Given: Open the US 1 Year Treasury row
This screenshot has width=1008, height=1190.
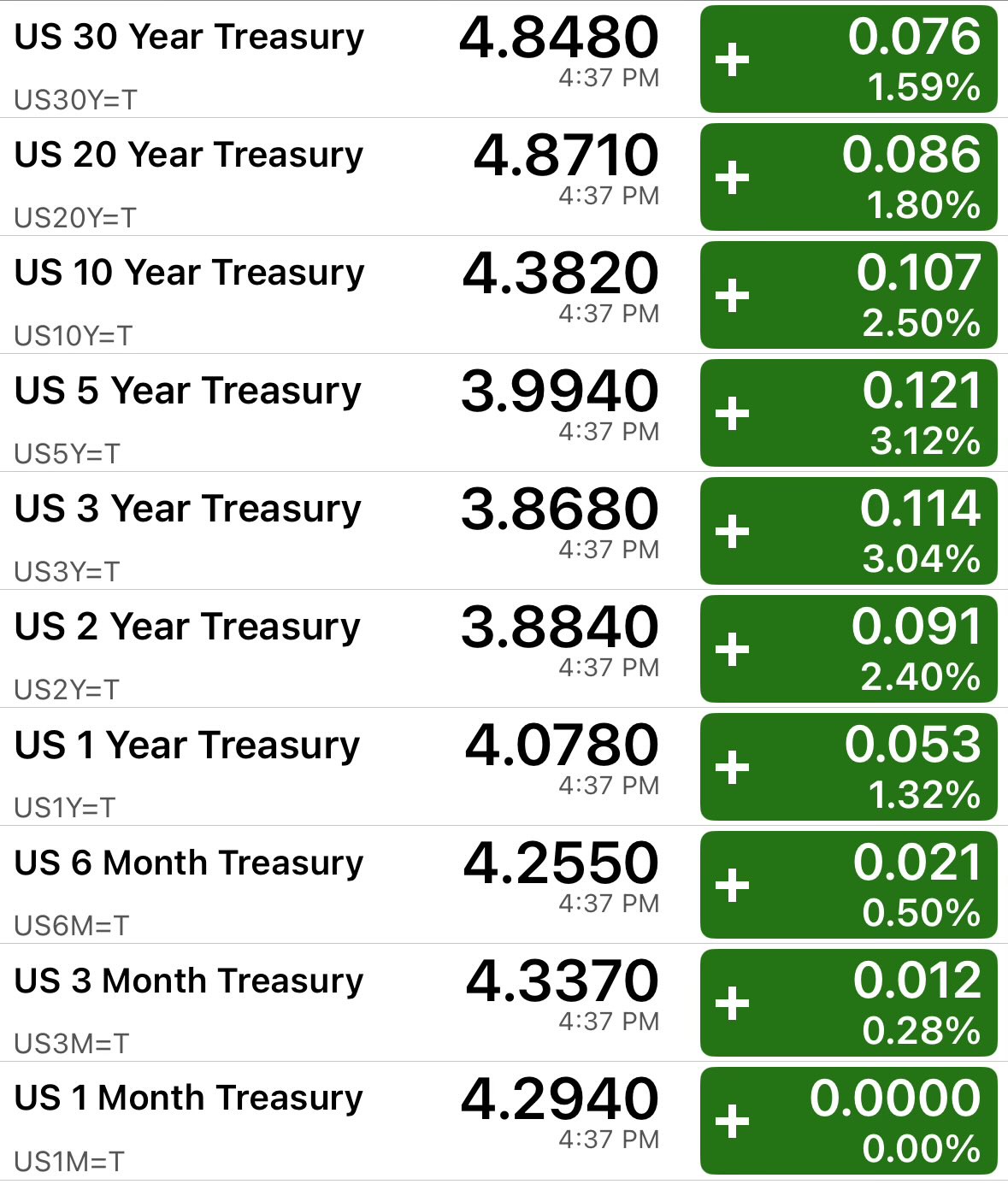Looking at the screenshot, I should point(188,745).
